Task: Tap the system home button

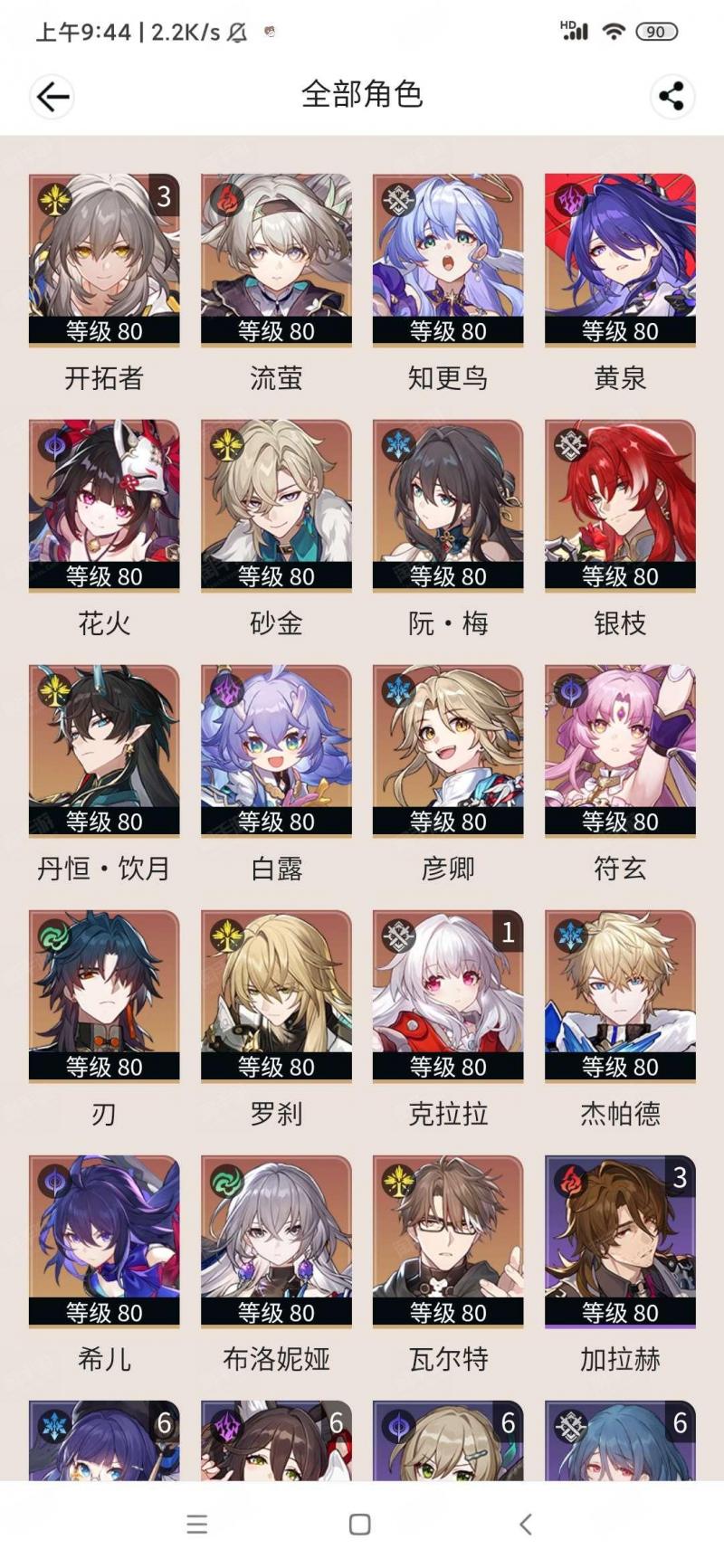Action: 359,1525
